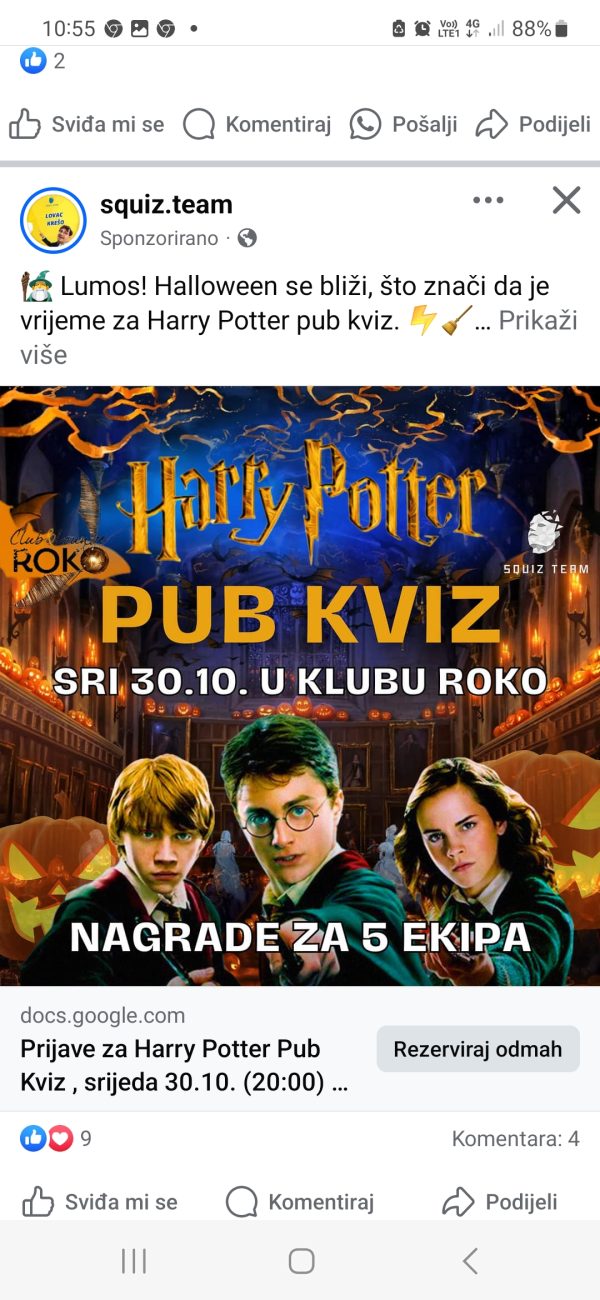Expand post text with Prikaži više

click(537, 321)
